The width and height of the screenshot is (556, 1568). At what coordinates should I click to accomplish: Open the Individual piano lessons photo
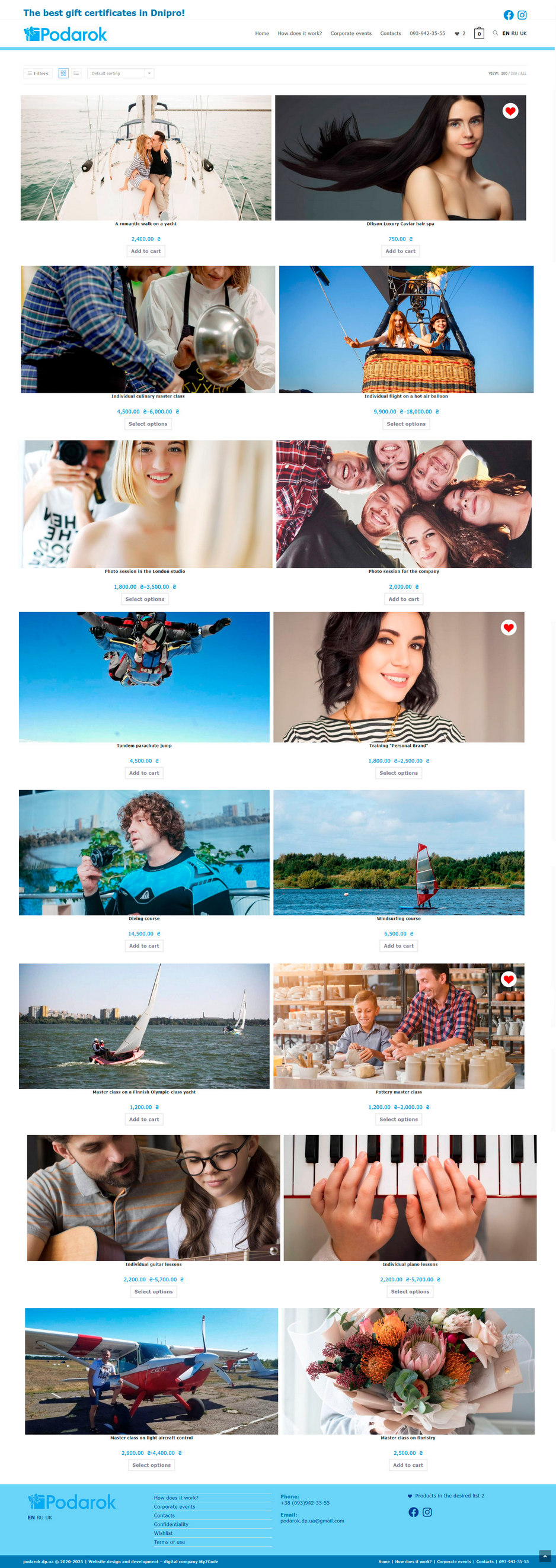(410, 1197)
